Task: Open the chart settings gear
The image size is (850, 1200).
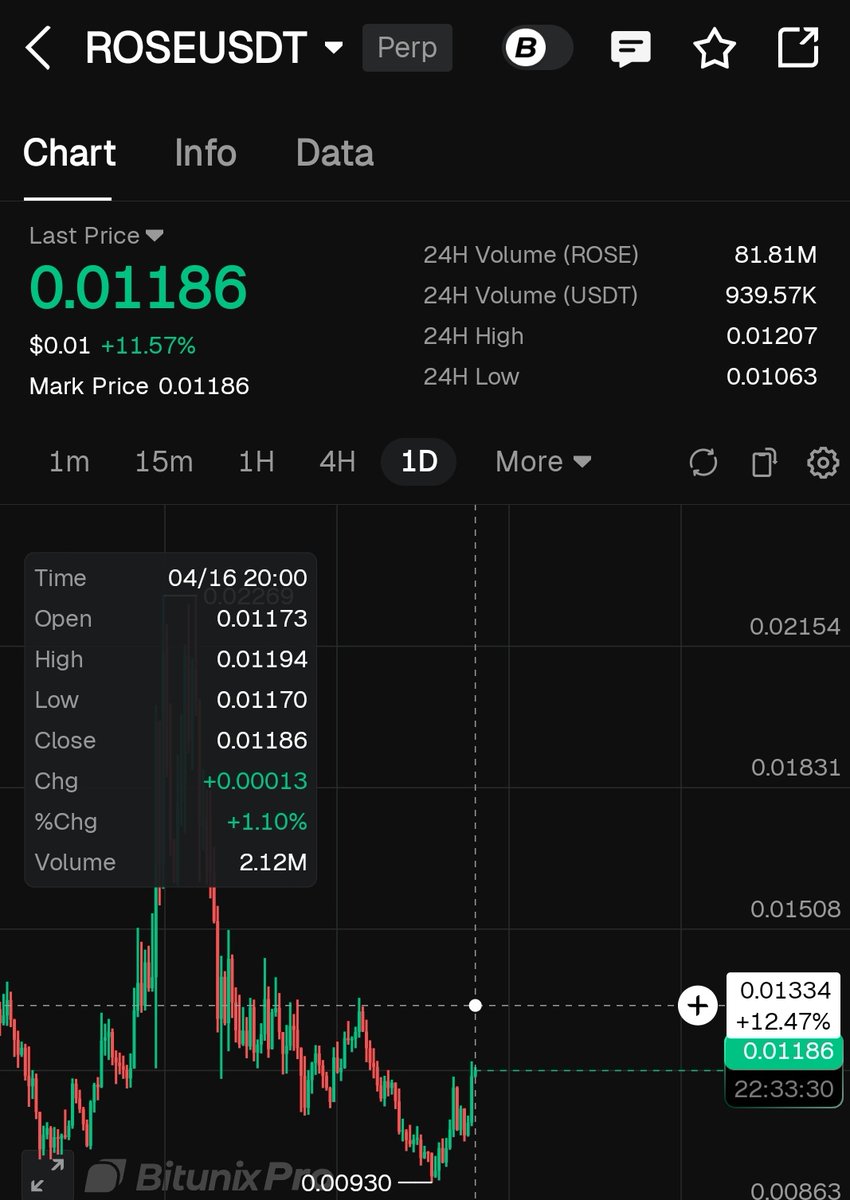Action: point(822,462)
